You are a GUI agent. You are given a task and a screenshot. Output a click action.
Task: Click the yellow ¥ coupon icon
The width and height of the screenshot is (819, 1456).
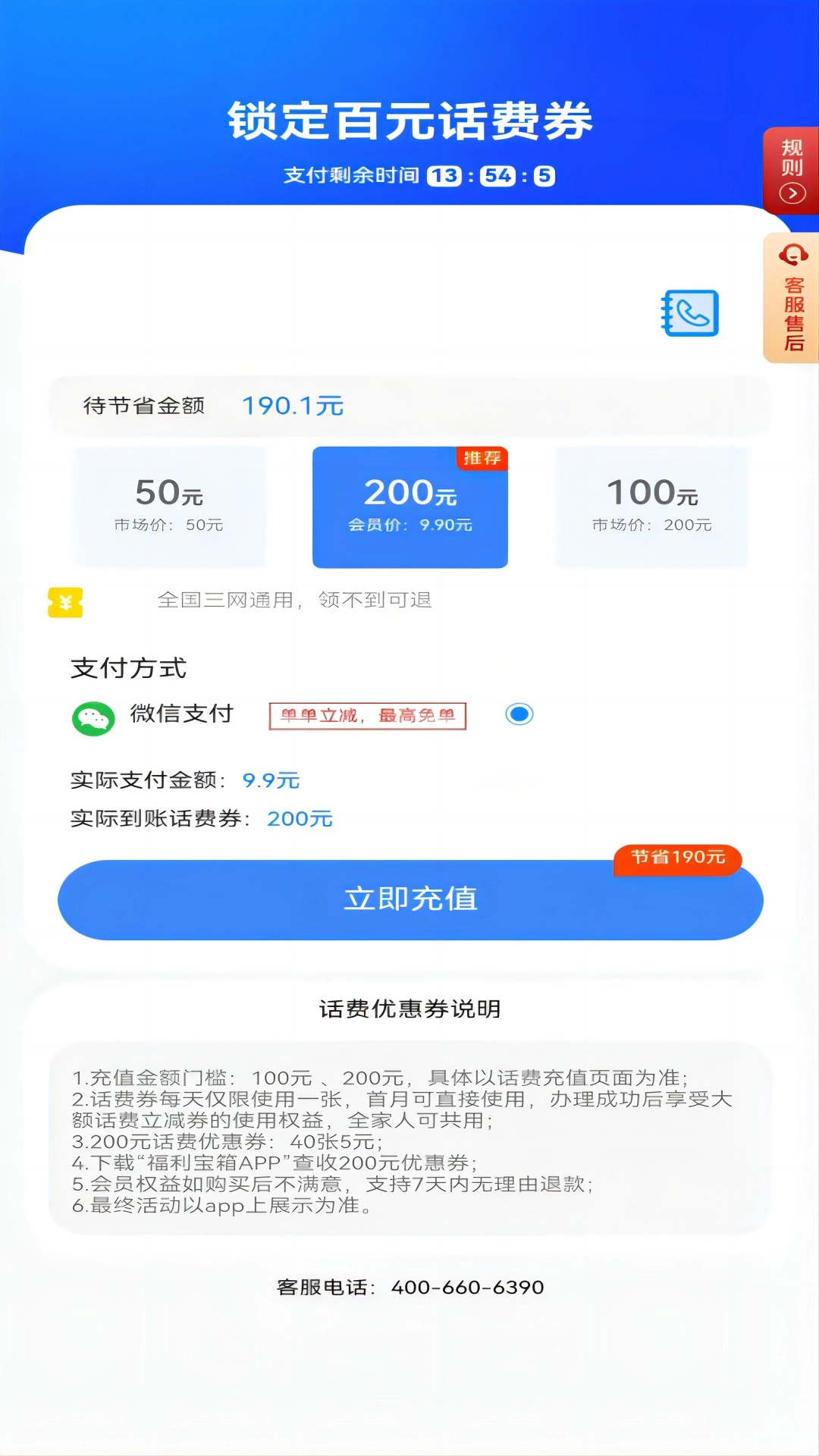click(x=65, y=601)
